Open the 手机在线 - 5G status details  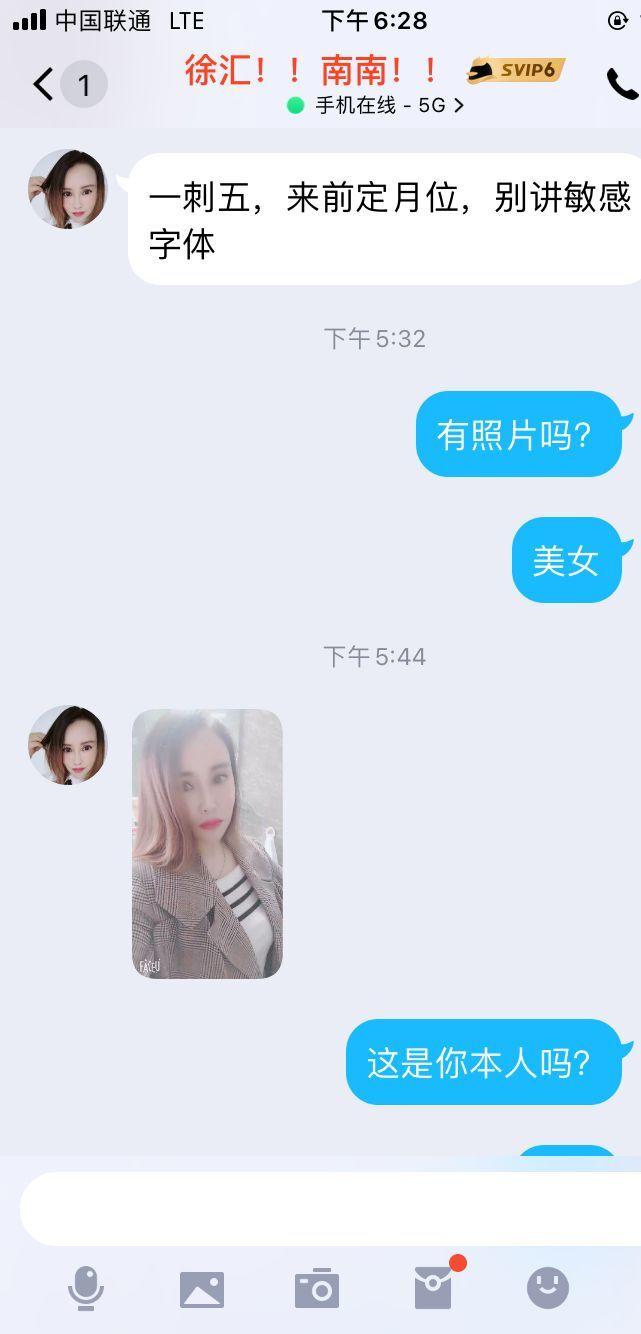point(376,105)
